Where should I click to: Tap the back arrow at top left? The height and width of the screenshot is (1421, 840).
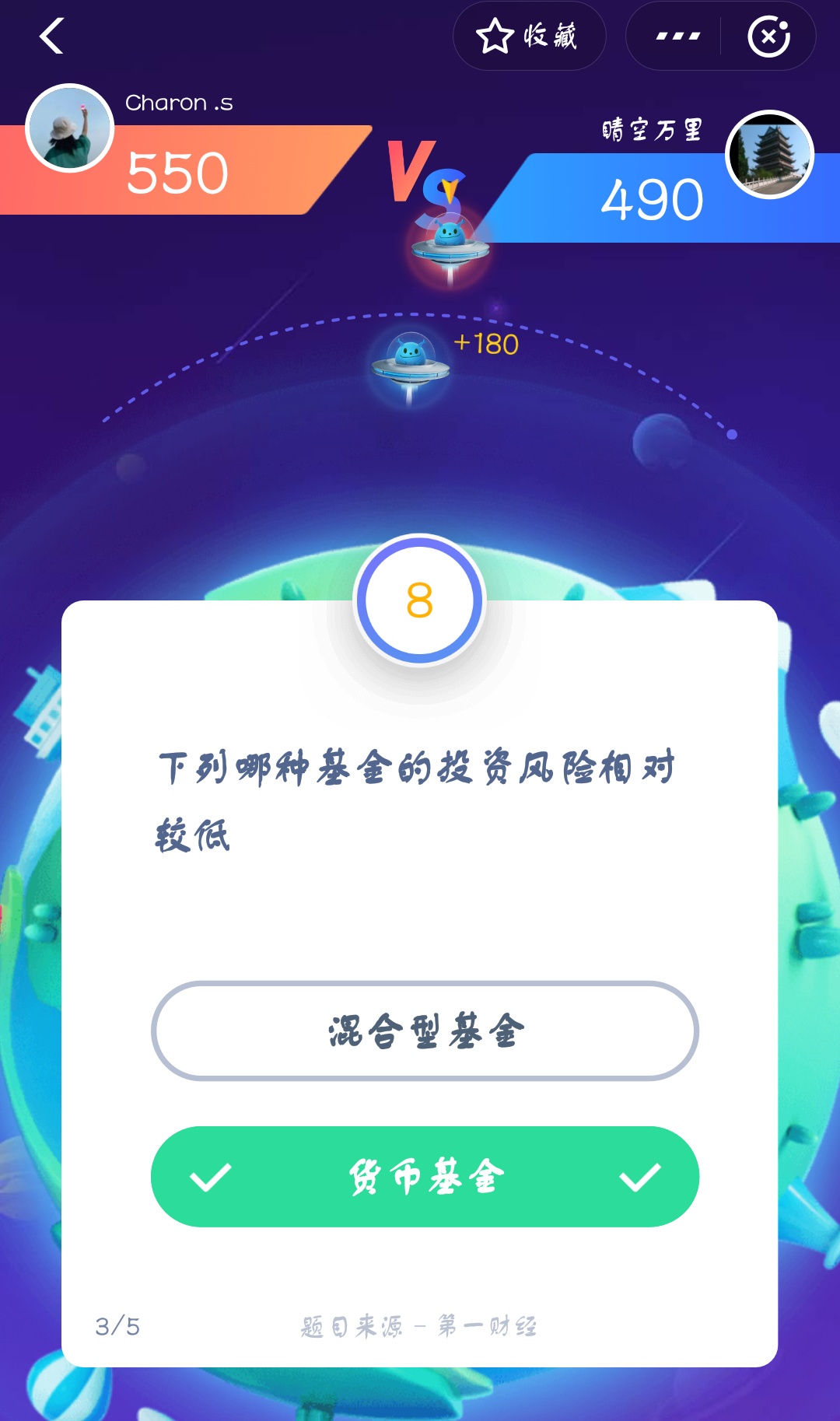pos(51,37)
